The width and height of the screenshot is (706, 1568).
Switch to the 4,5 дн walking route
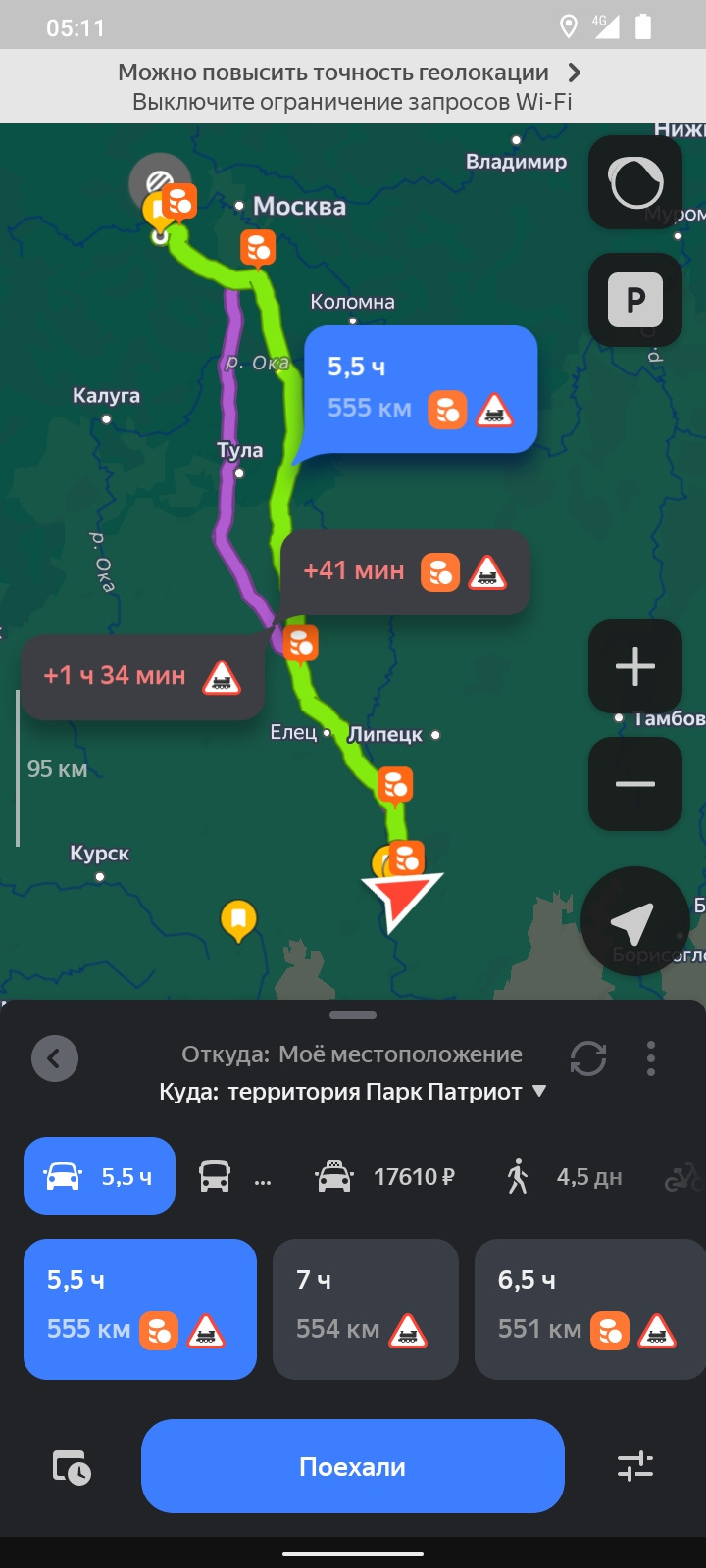click(x=565, y=1176)
